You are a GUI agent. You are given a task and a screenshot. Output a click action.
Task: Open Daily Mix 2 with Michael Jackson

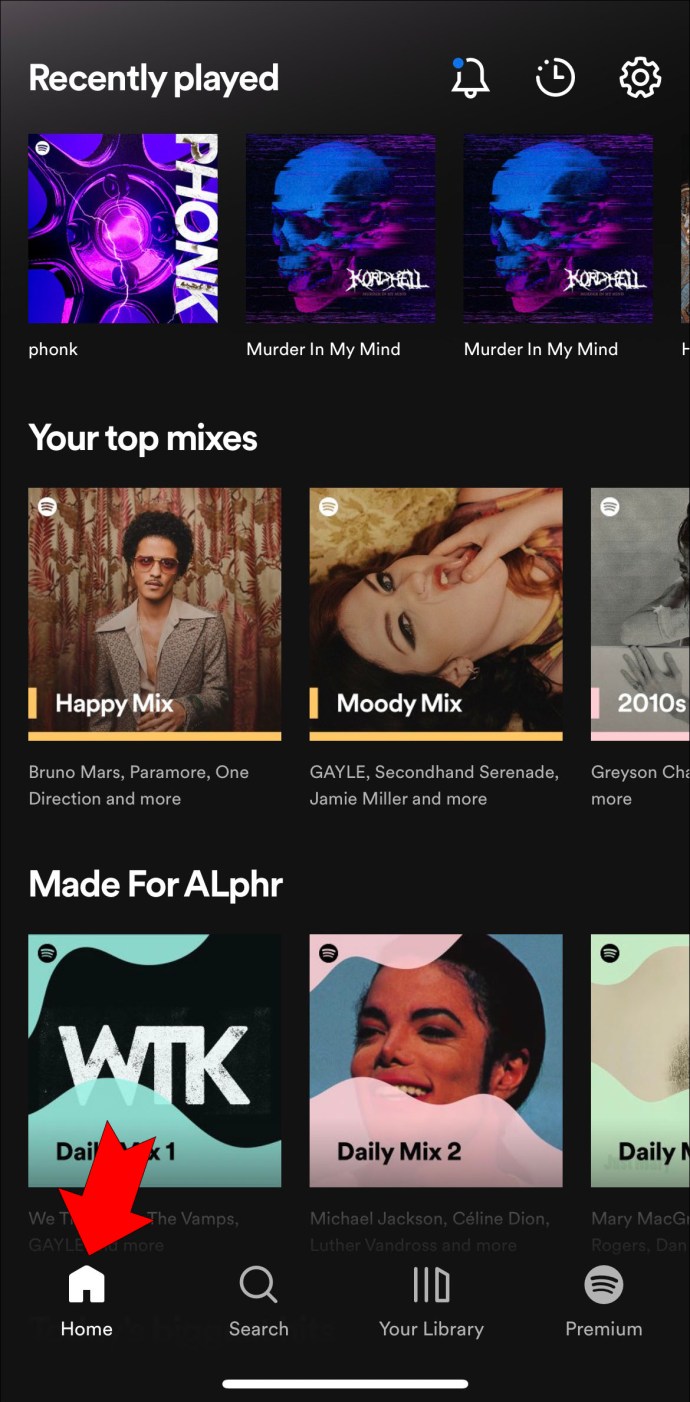pos(436,1060)
